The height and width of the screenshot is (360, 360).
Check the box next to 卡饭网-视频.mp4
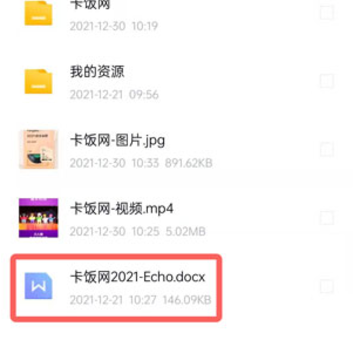click(x=327, y=218)
